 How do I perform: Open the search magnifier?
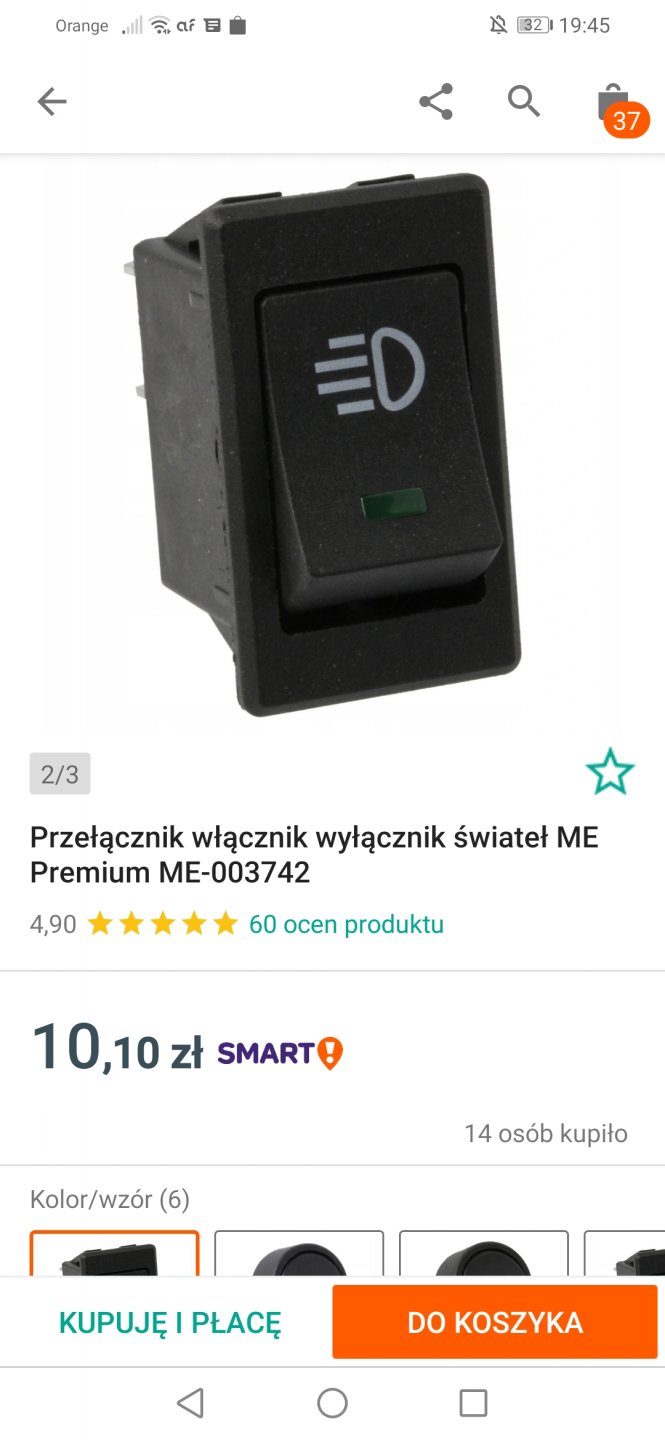point(523,101)
